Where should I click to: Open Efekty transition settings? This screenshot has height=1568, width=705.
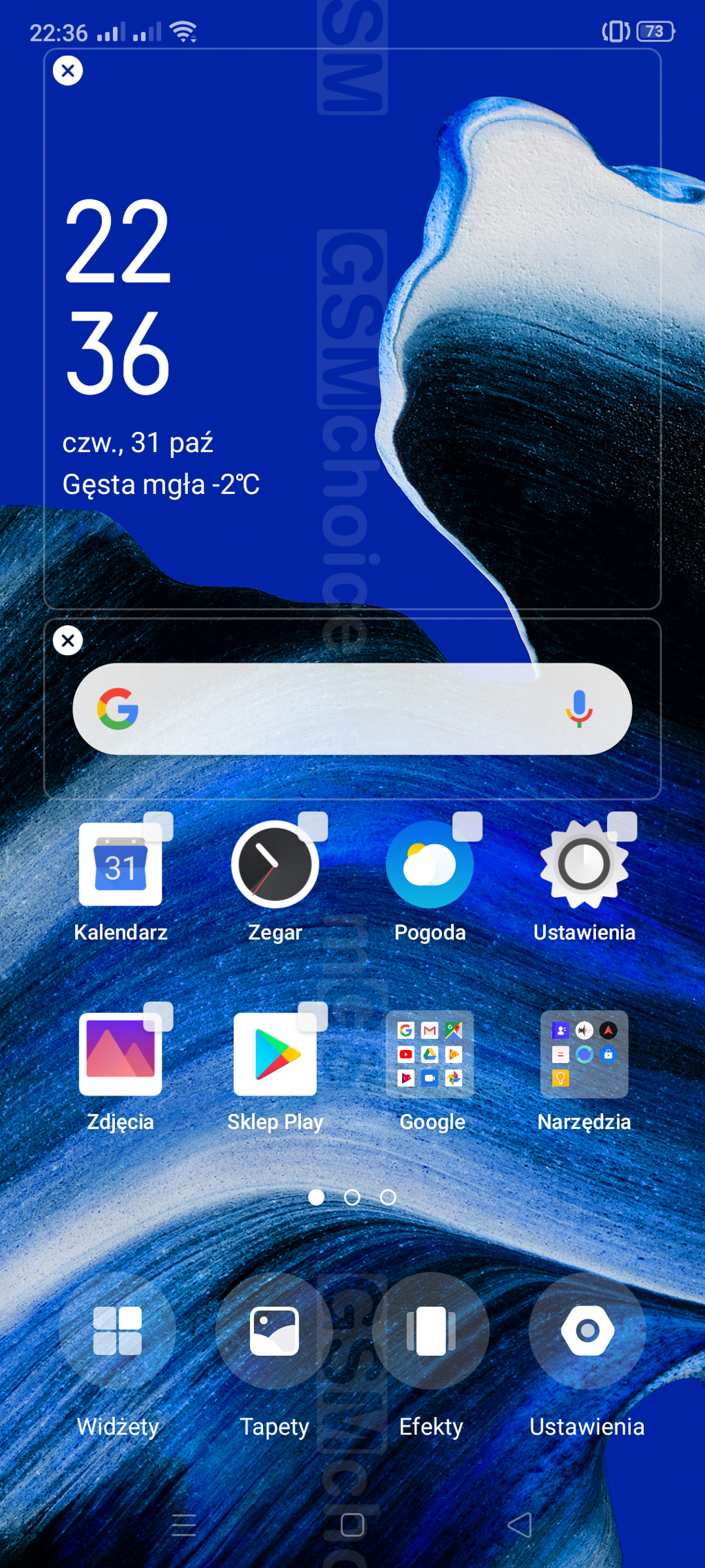coord(431,1331)
